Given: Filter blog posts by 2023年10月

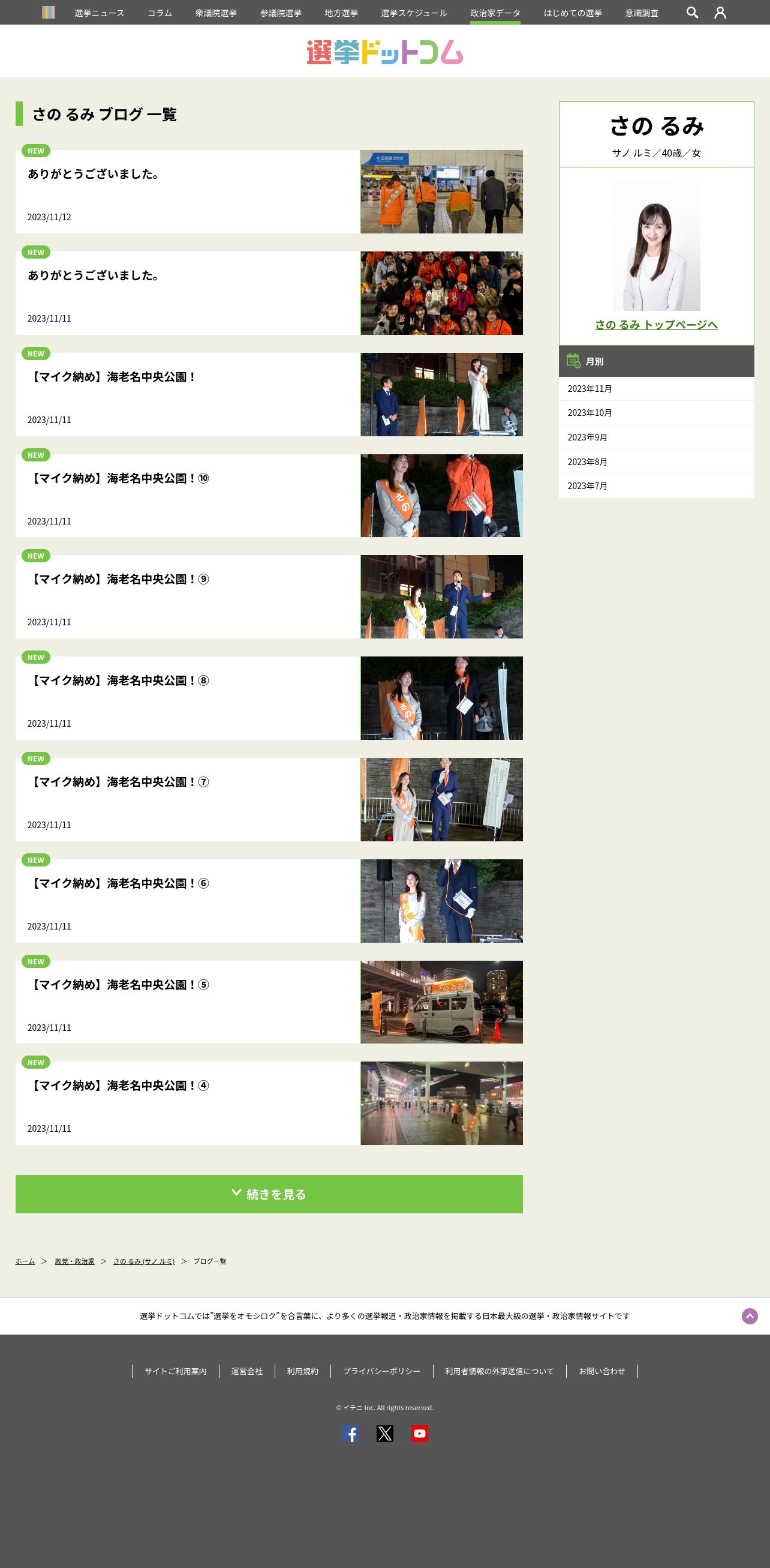Looking at the screenshot, I should point(656,413).
